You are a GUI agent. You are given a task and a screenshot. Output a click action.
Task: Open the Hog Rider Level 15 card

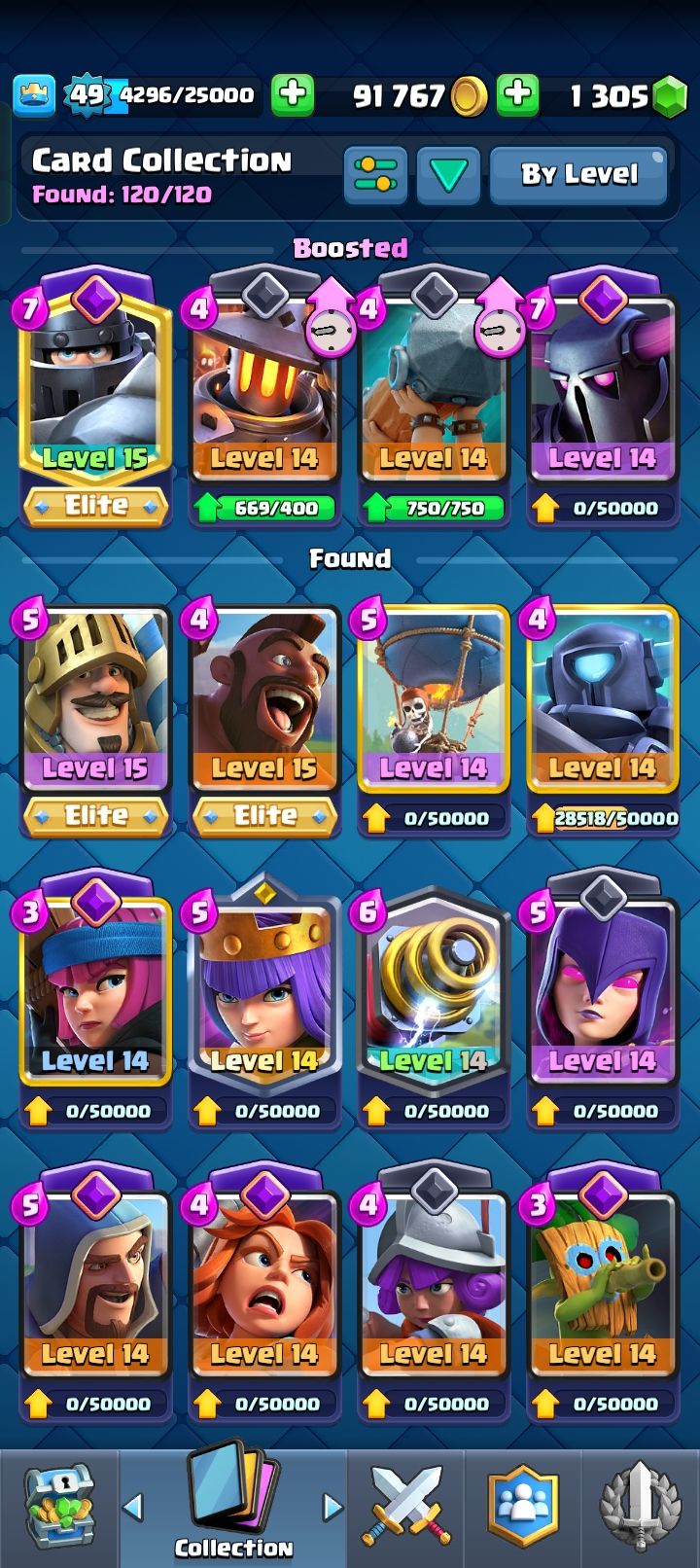(263, 700)
